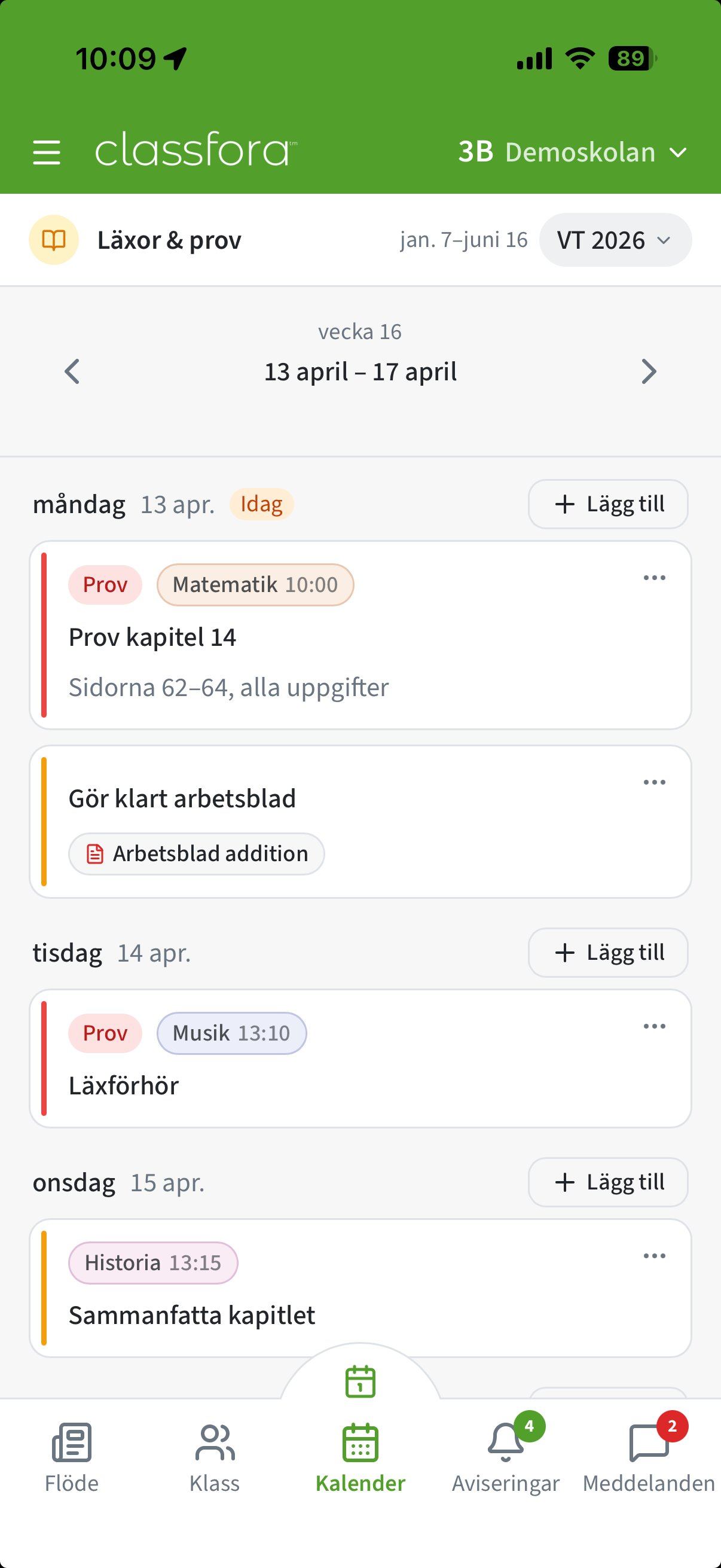721x1568 pixels.
Task: Open the hamburger navigation menu
Action: (46, 152)
